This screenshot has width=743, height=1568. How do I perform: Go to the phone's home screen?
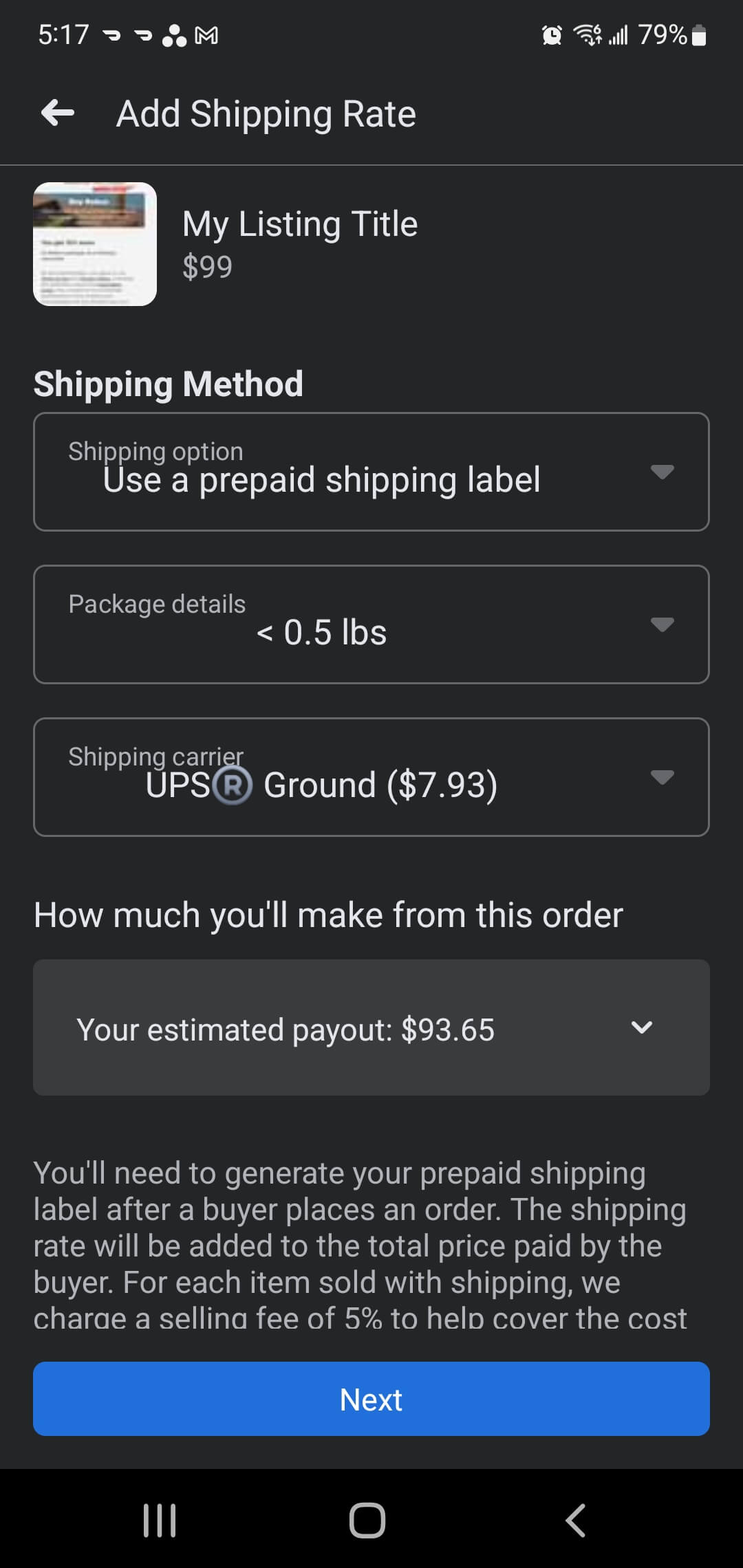coord(367,1520)
